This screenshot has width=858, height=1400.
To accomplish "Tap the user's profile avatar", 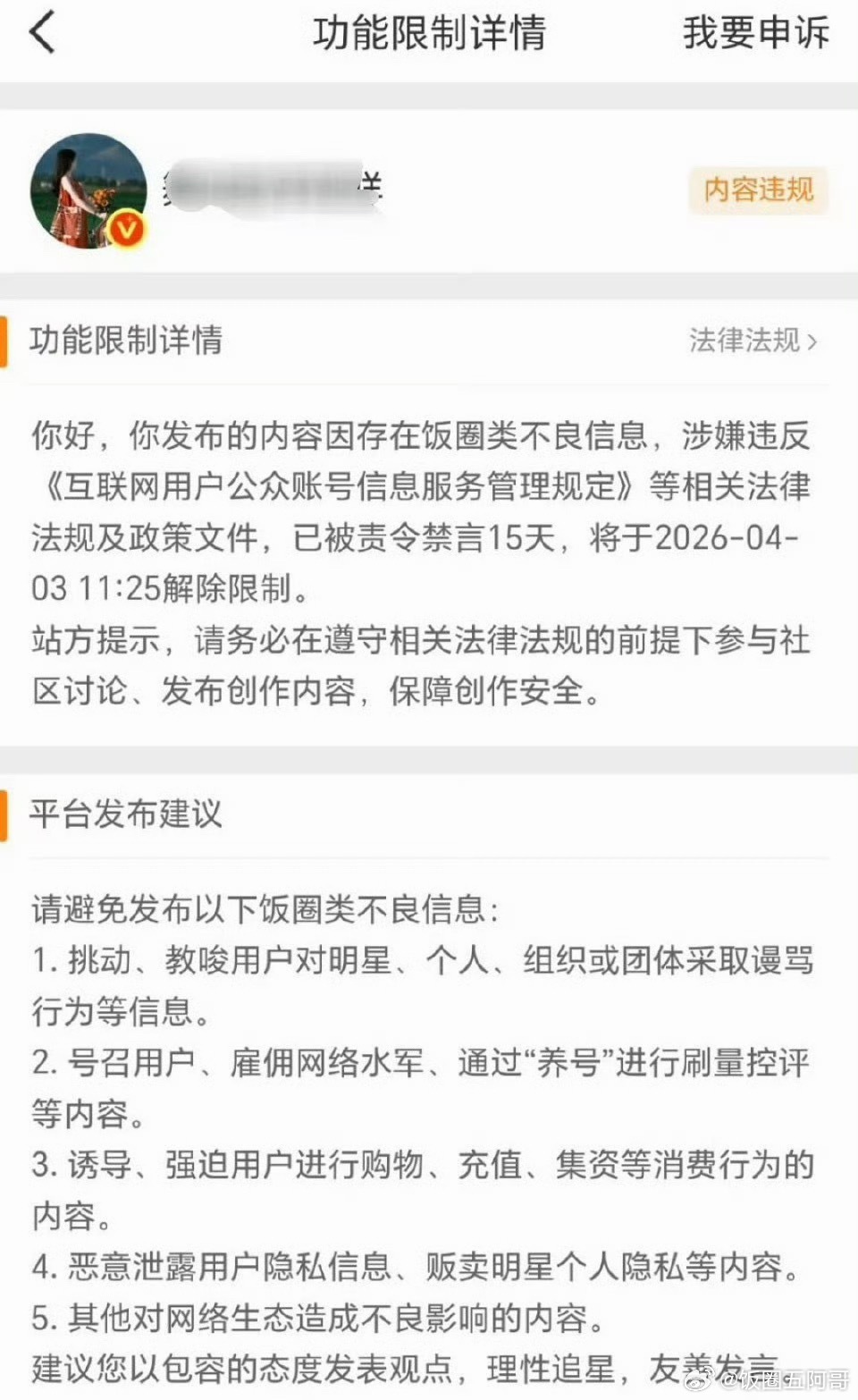I will click(x=88, y=189).
